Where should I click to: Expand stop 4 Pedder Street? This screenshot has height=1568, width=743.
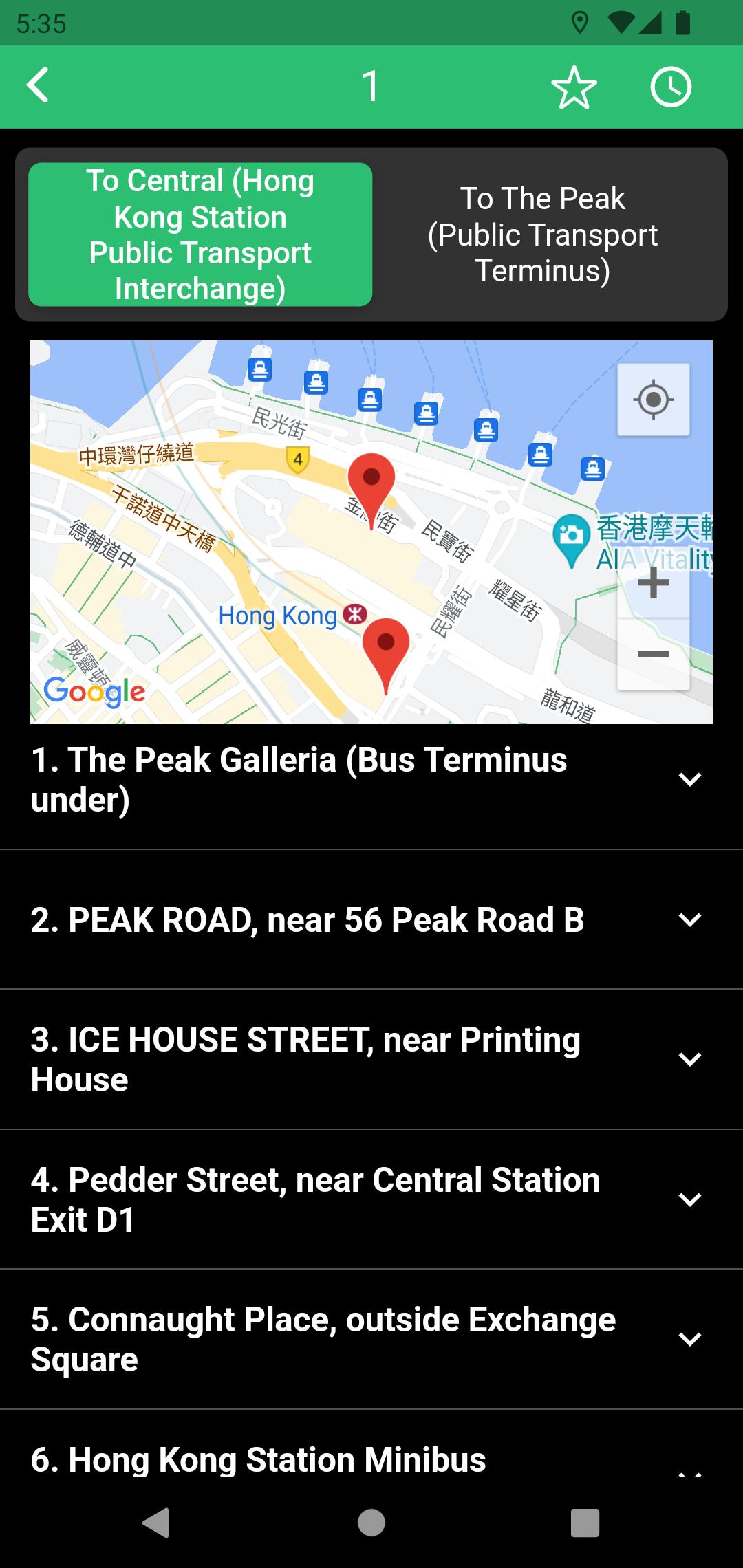371,1199
